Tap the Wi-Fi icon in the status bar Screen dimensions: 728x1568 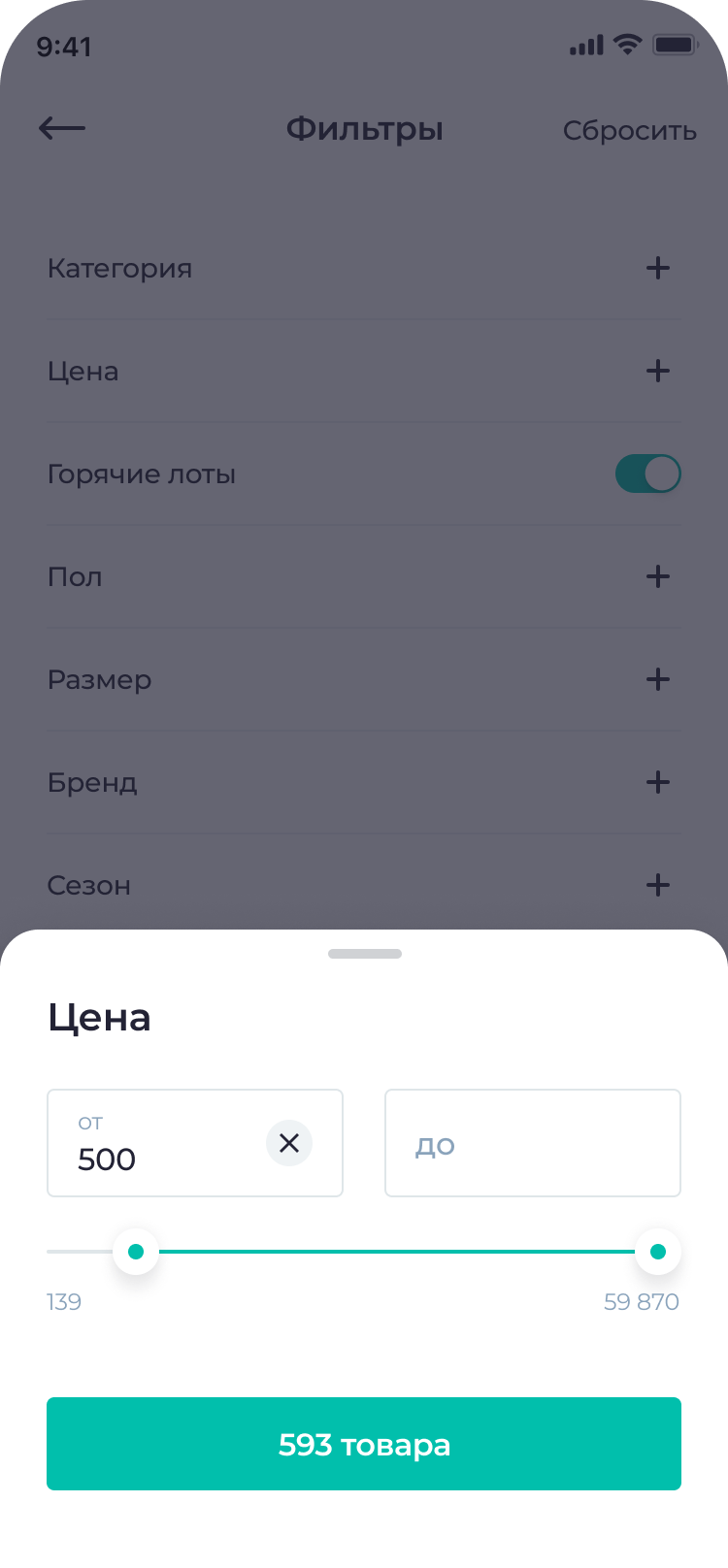[626, 44]
